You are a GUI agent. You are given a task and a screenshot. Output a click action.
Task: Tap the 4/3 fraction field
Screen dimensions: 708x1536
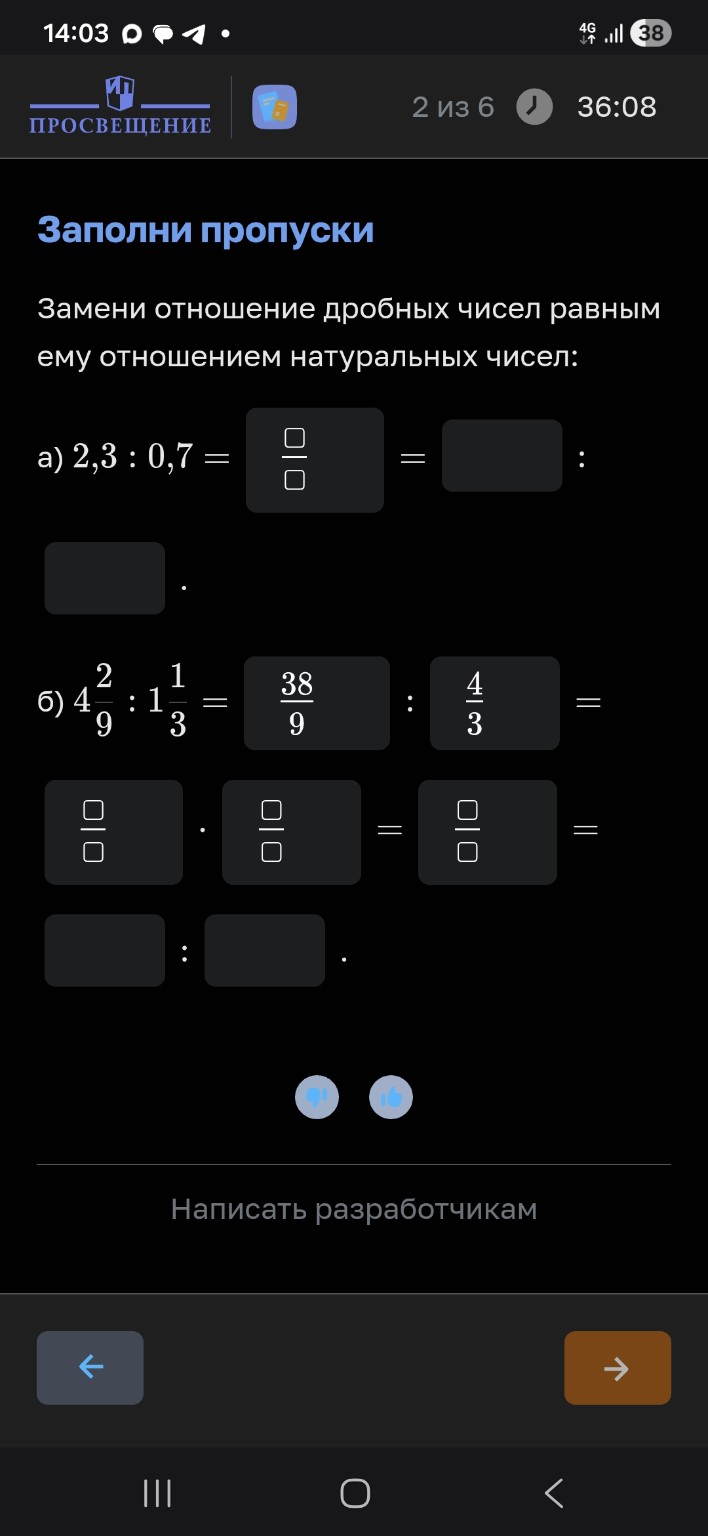[x=494, y=703]
